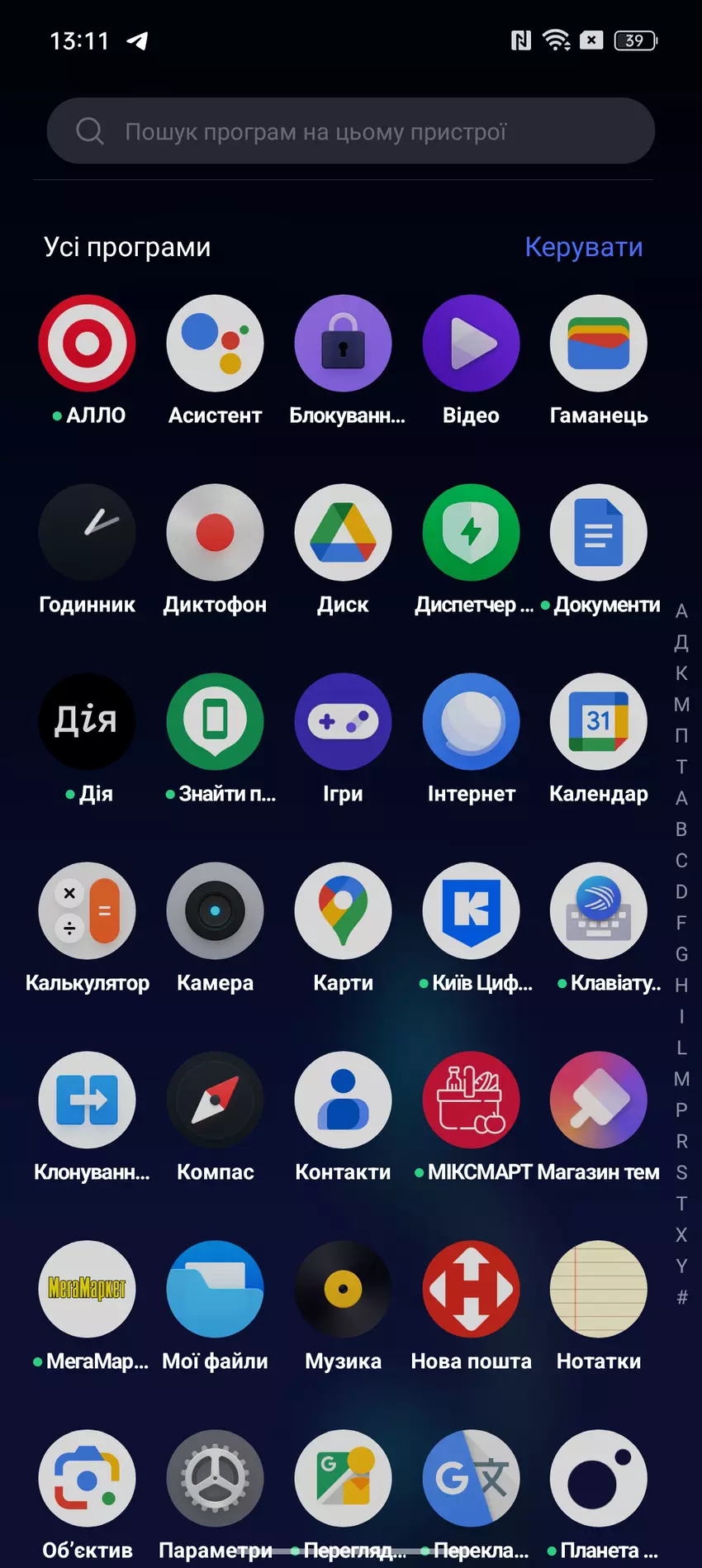
Task: Start the Диктофон recorder app
Action: (x=215, y=533)
